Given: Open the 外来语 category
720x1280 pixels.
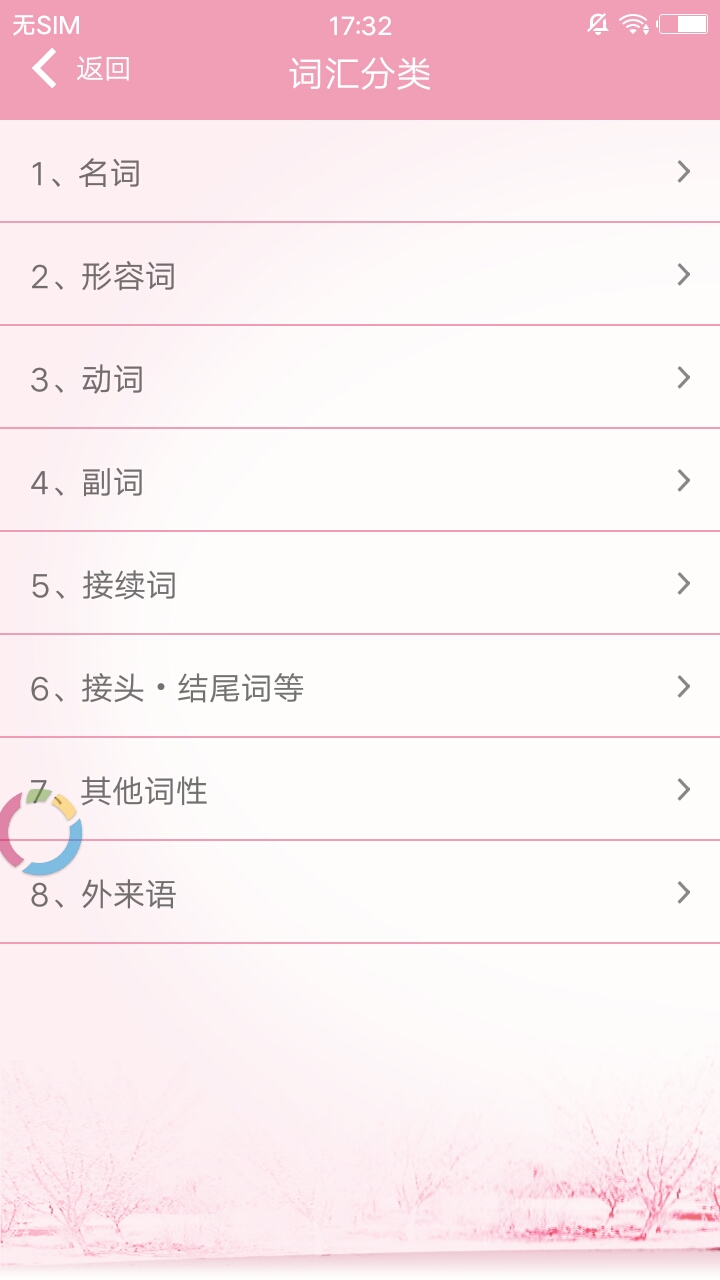Looking at the screenshot, I should point(360,894).
